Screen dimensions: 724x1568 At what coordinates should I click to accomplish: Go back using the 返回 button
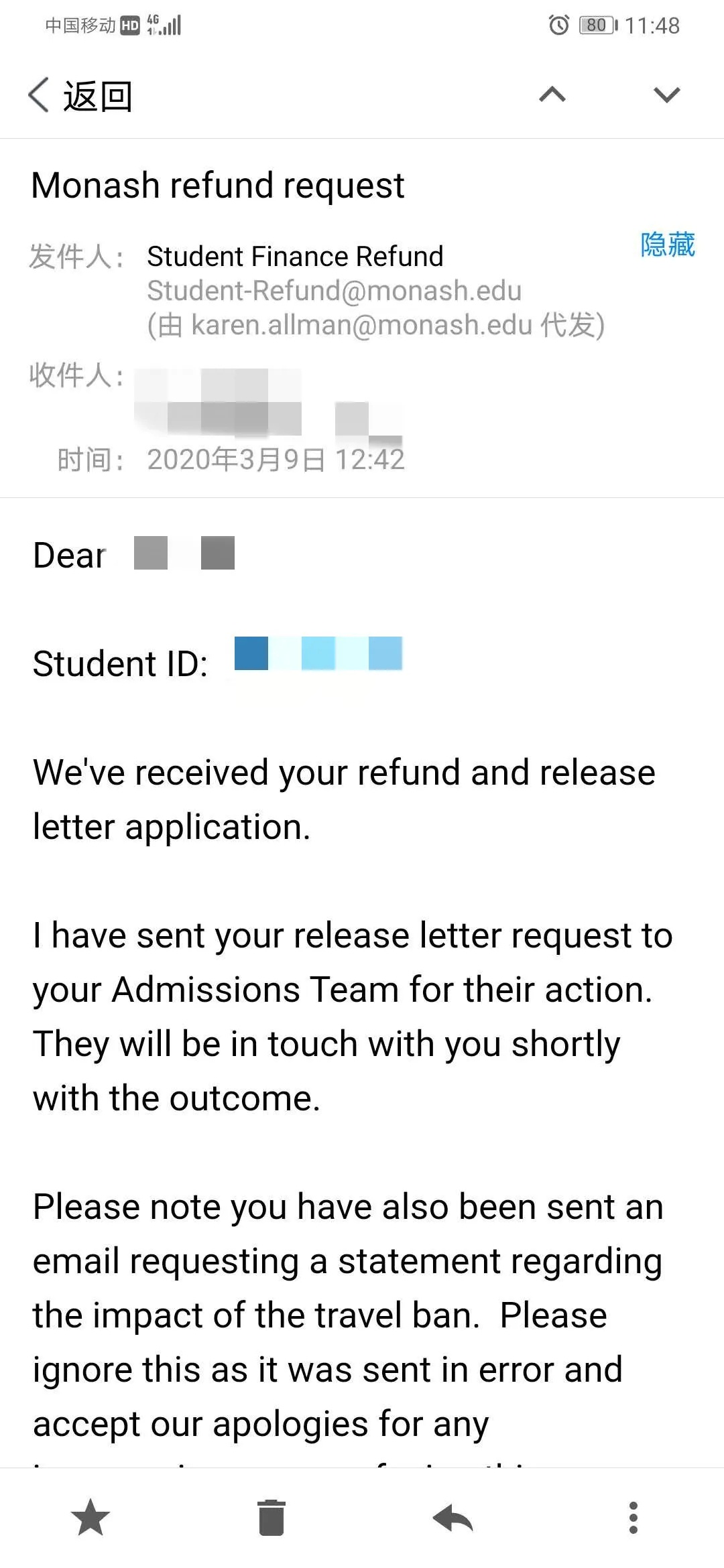coord(80,95)
